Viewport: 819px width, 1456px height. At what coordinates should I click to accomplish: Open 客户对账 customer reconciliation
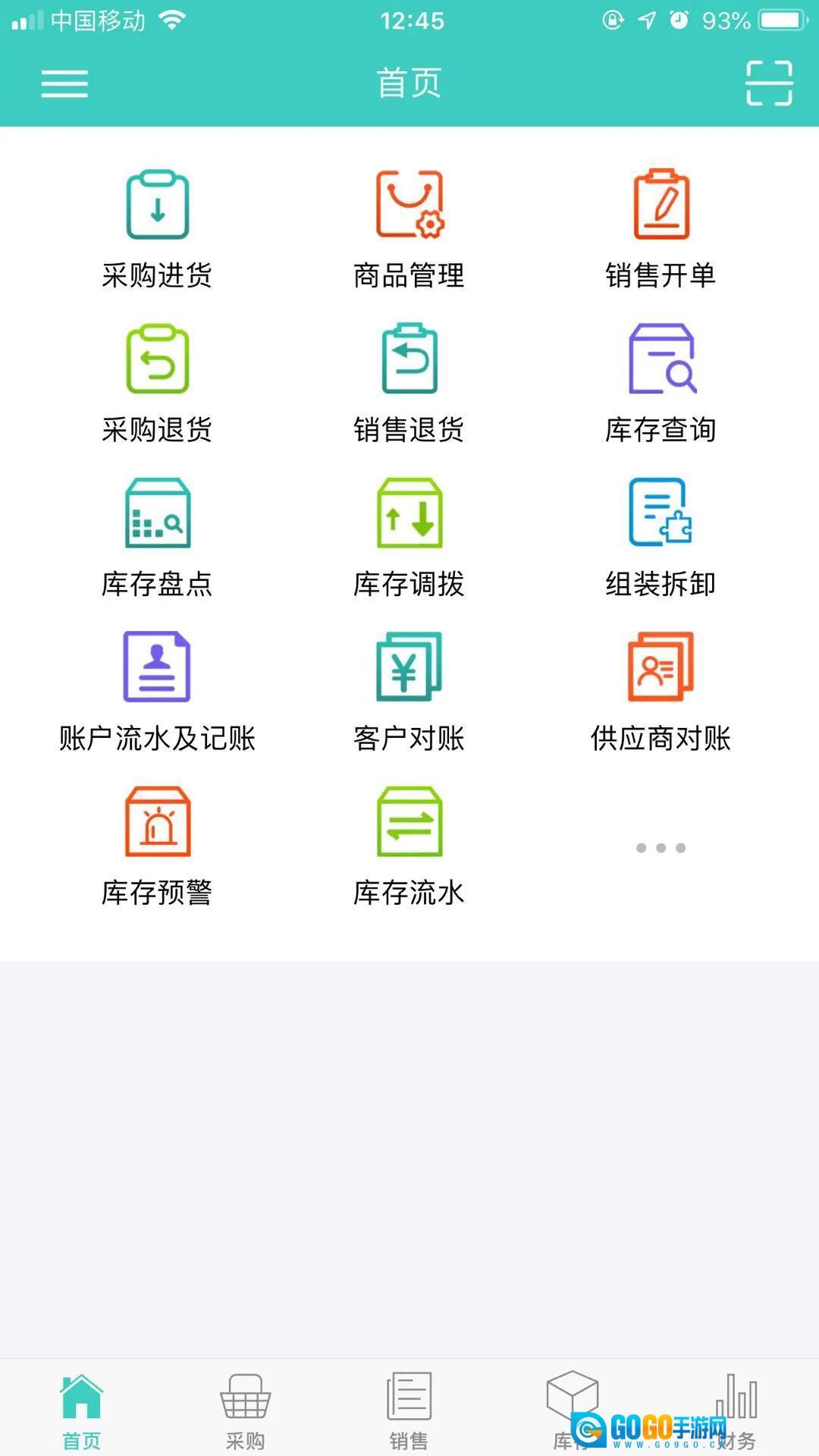[x=409, y=692]
